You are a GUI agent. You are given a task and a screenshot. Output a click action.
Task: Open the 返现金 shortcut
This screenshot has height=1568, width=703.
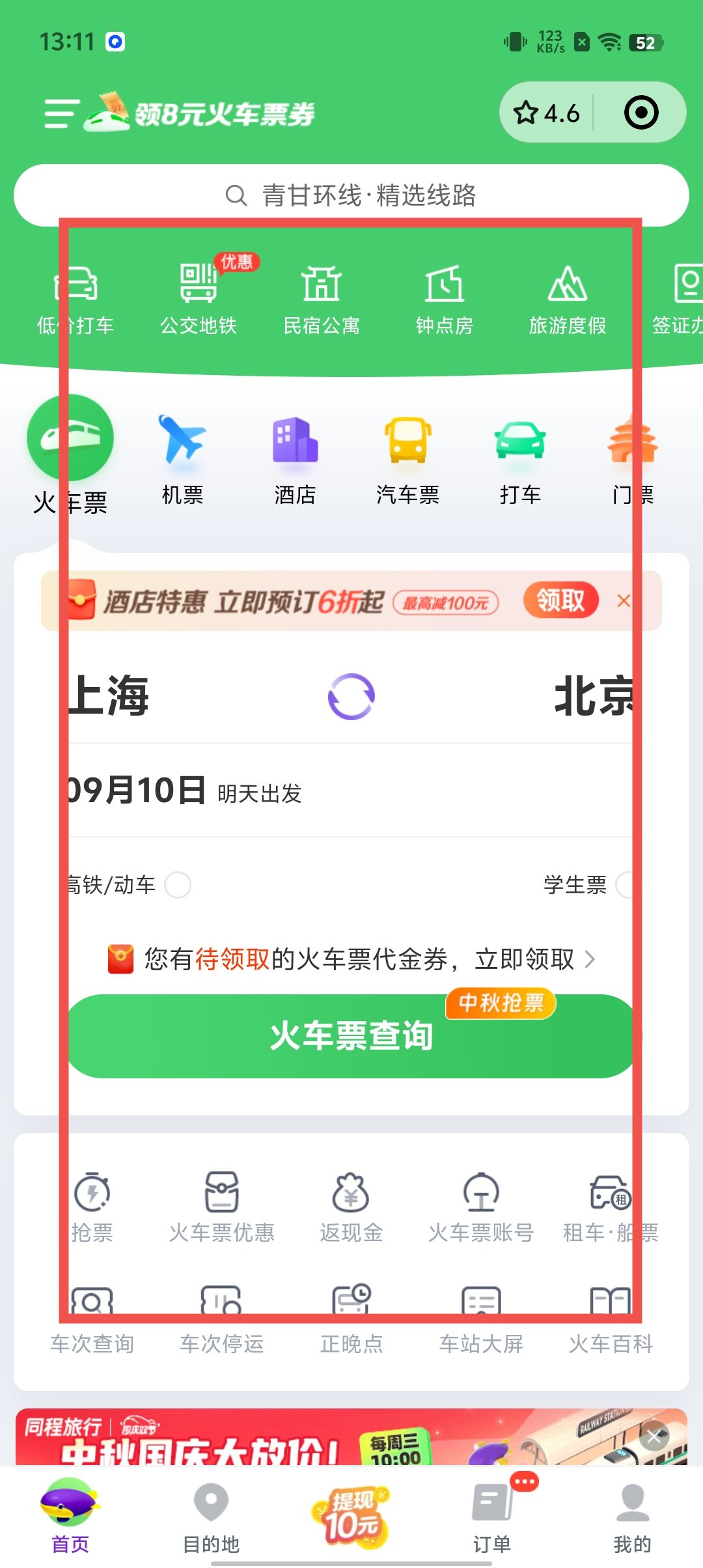(x=351, y=1208)
